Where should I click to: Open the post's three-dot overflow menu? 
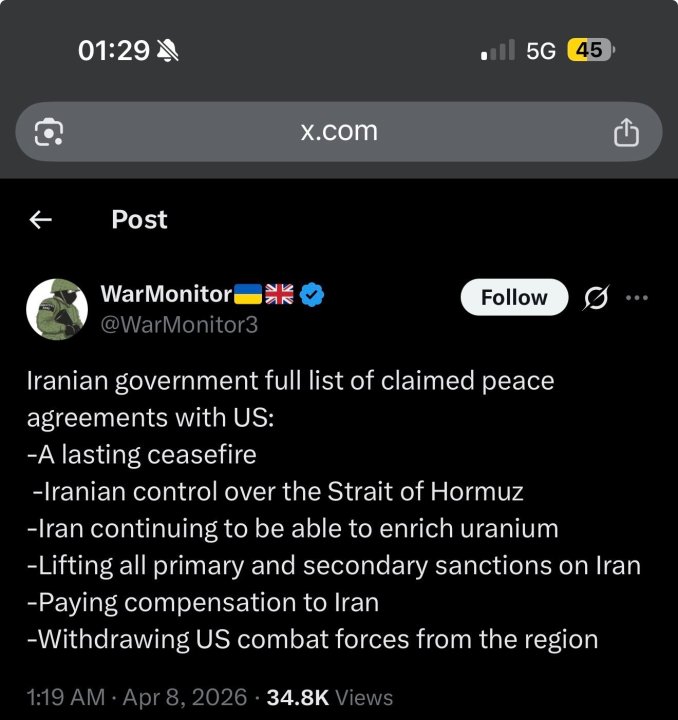pyautogui.click(x=637, y=297)
